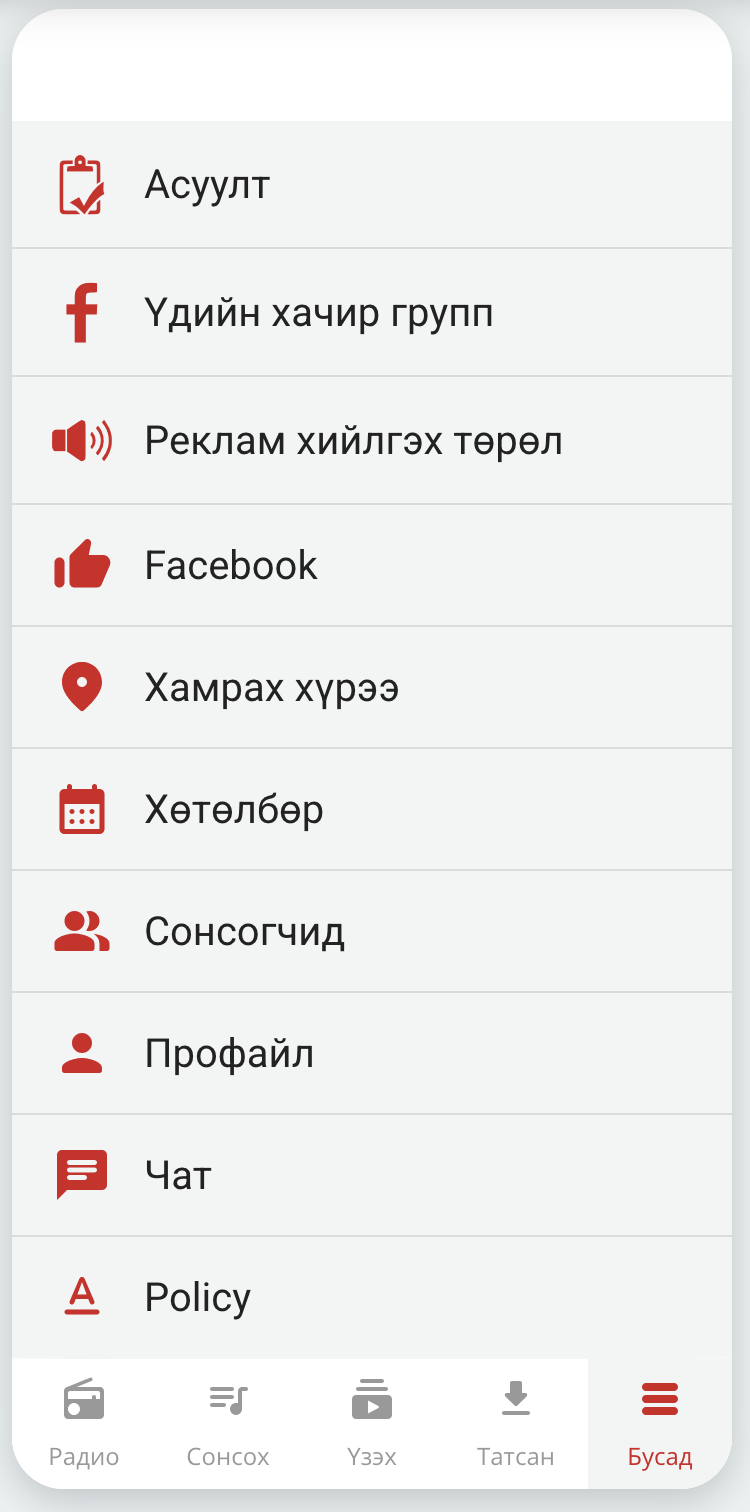750x1512 pixels.
Task: Tap Хамрах хүрээ row
Action: [372, 688]
